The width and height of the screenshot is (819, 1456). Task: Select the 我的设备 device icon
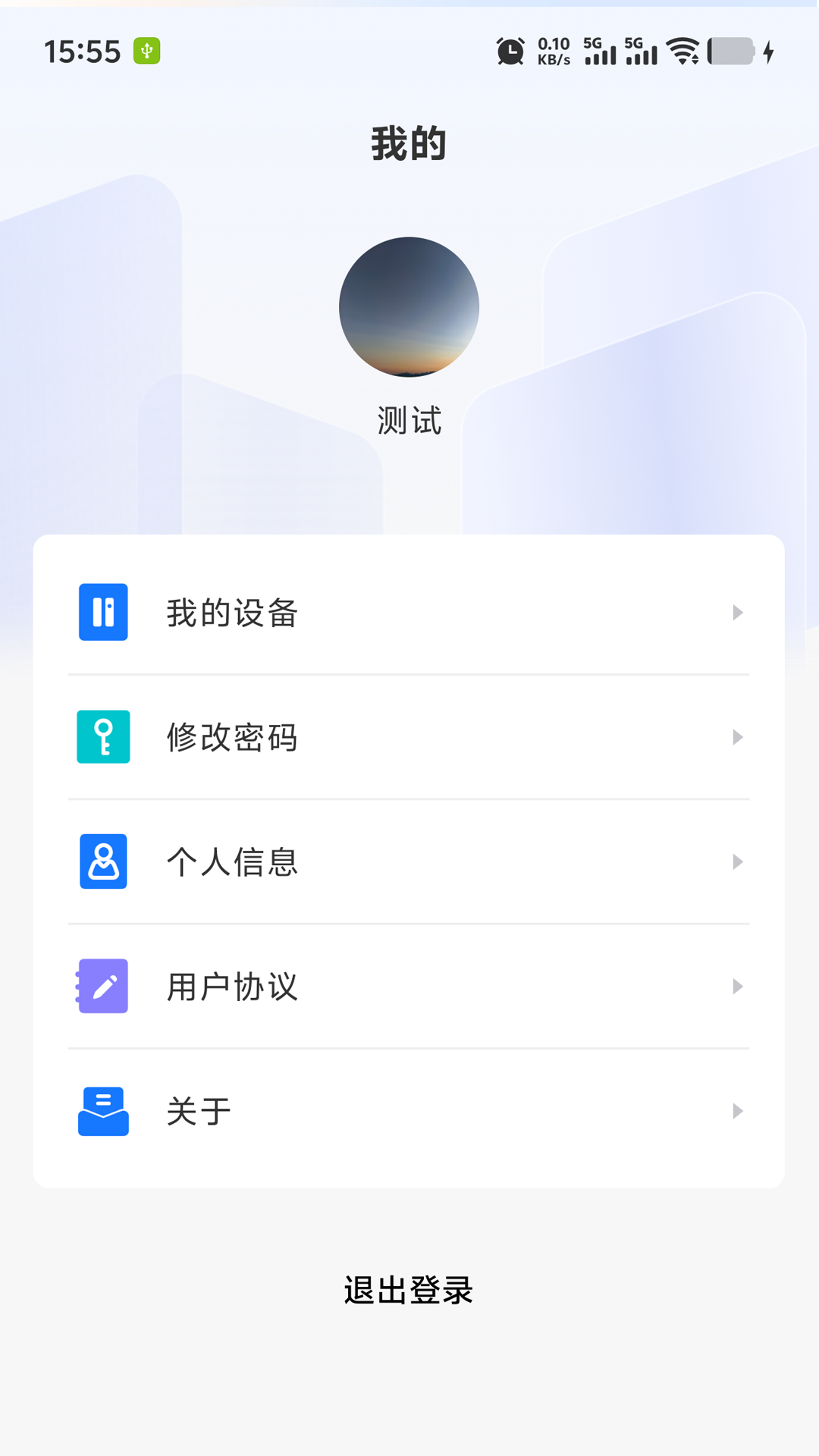pyautogui.click(x=103, y=613)
